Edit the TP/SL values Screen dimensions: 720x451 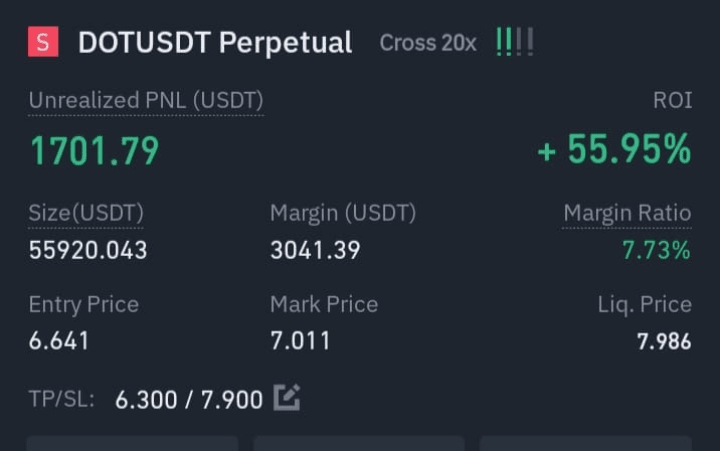287,397
